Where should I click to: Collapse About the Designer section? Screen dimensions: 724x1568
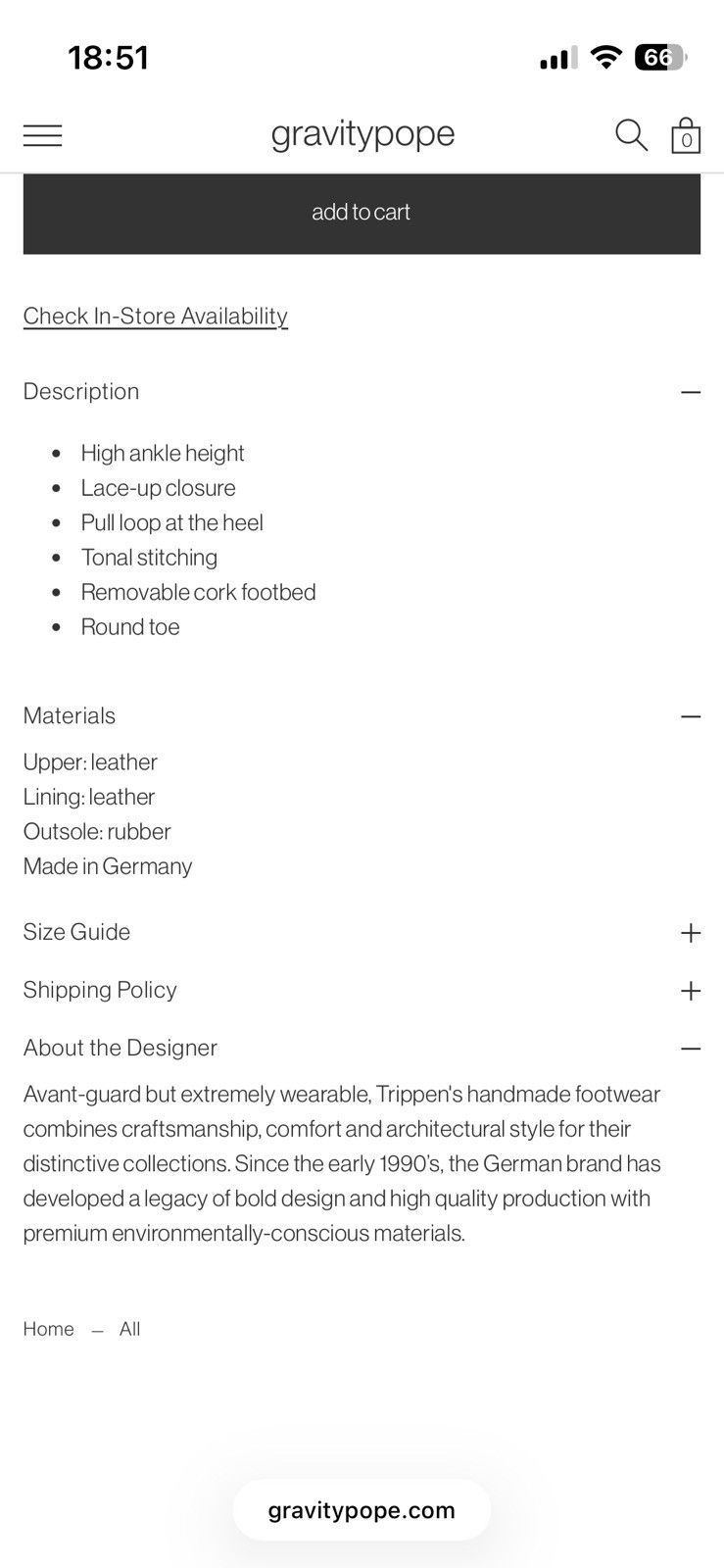pos(362,1048)
